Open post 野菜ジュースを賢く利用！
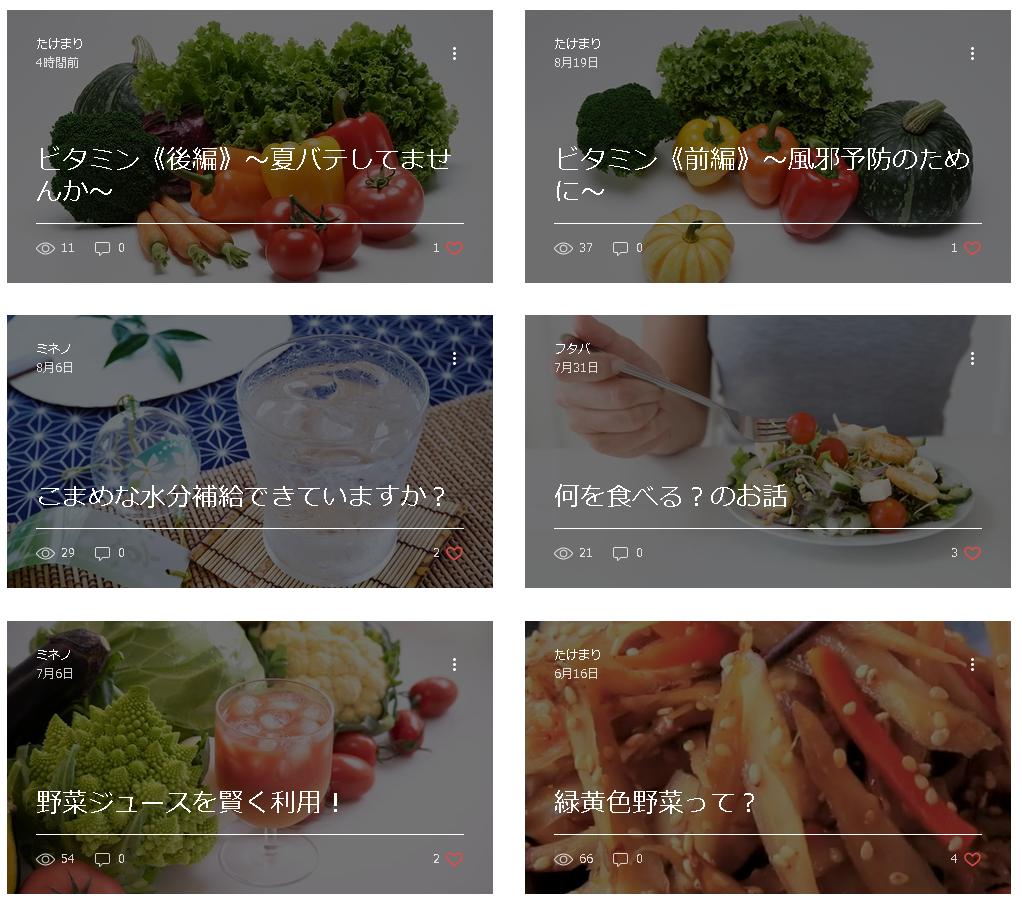Screen dimensions: 1022x908 (190, 802)
